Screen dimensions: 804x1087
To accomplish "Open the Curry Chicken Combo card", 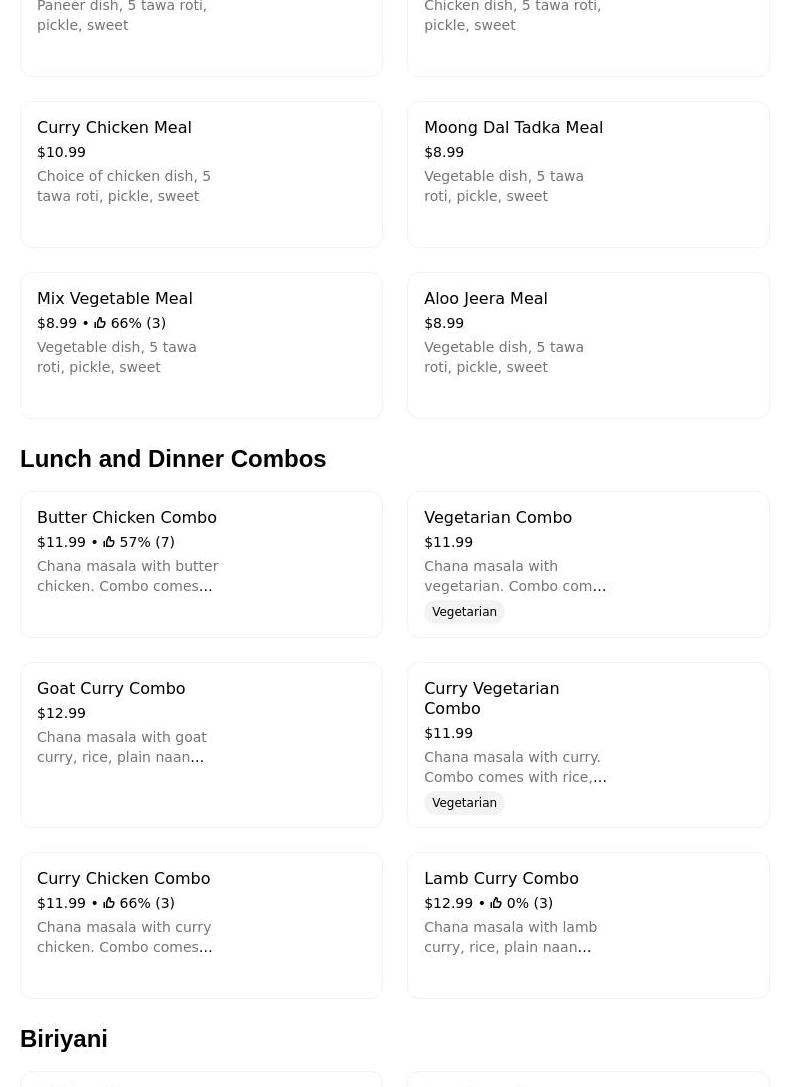I will [x=201, y=925].
